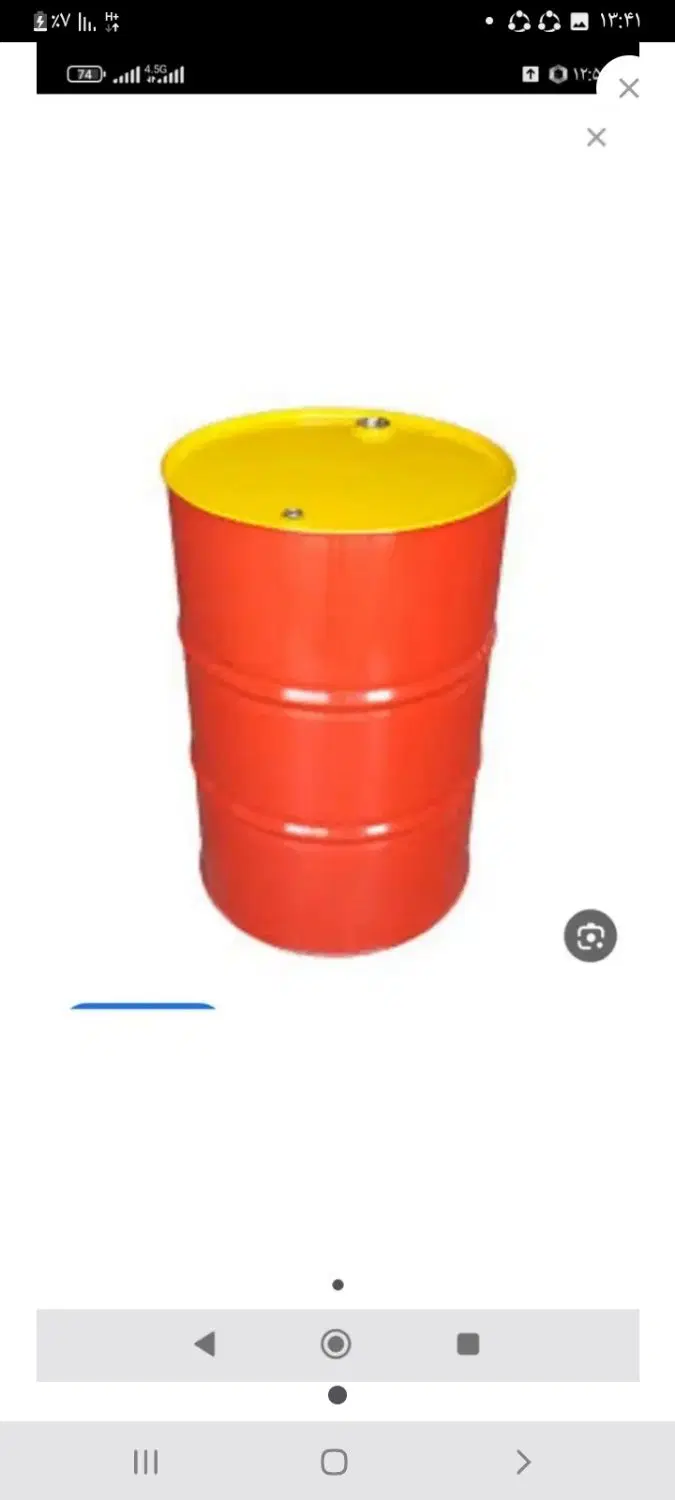
Task: Close the image viewer with the round X
Action: [628, 89]
